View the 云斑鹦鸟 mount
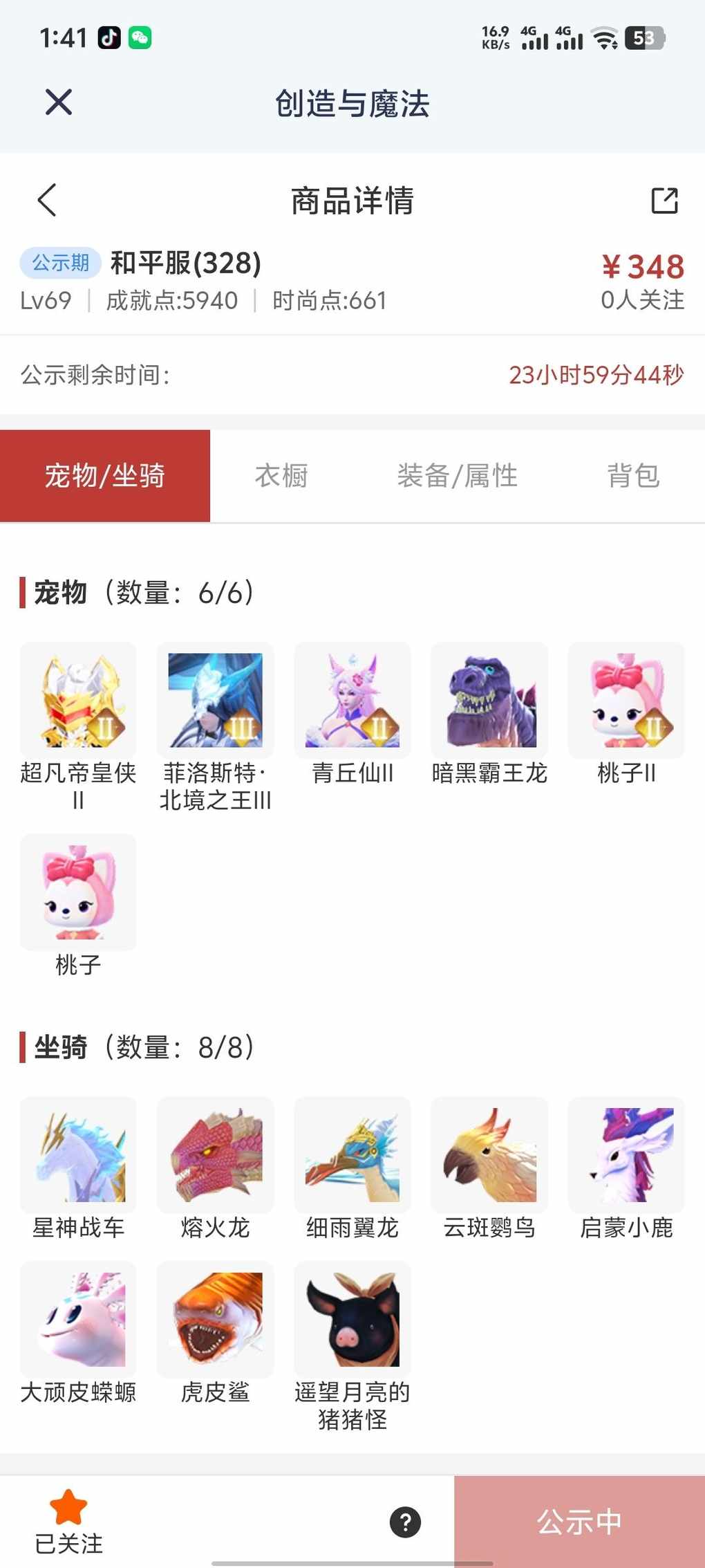The image size is (705, 1568). click(x=489, y=1154)
